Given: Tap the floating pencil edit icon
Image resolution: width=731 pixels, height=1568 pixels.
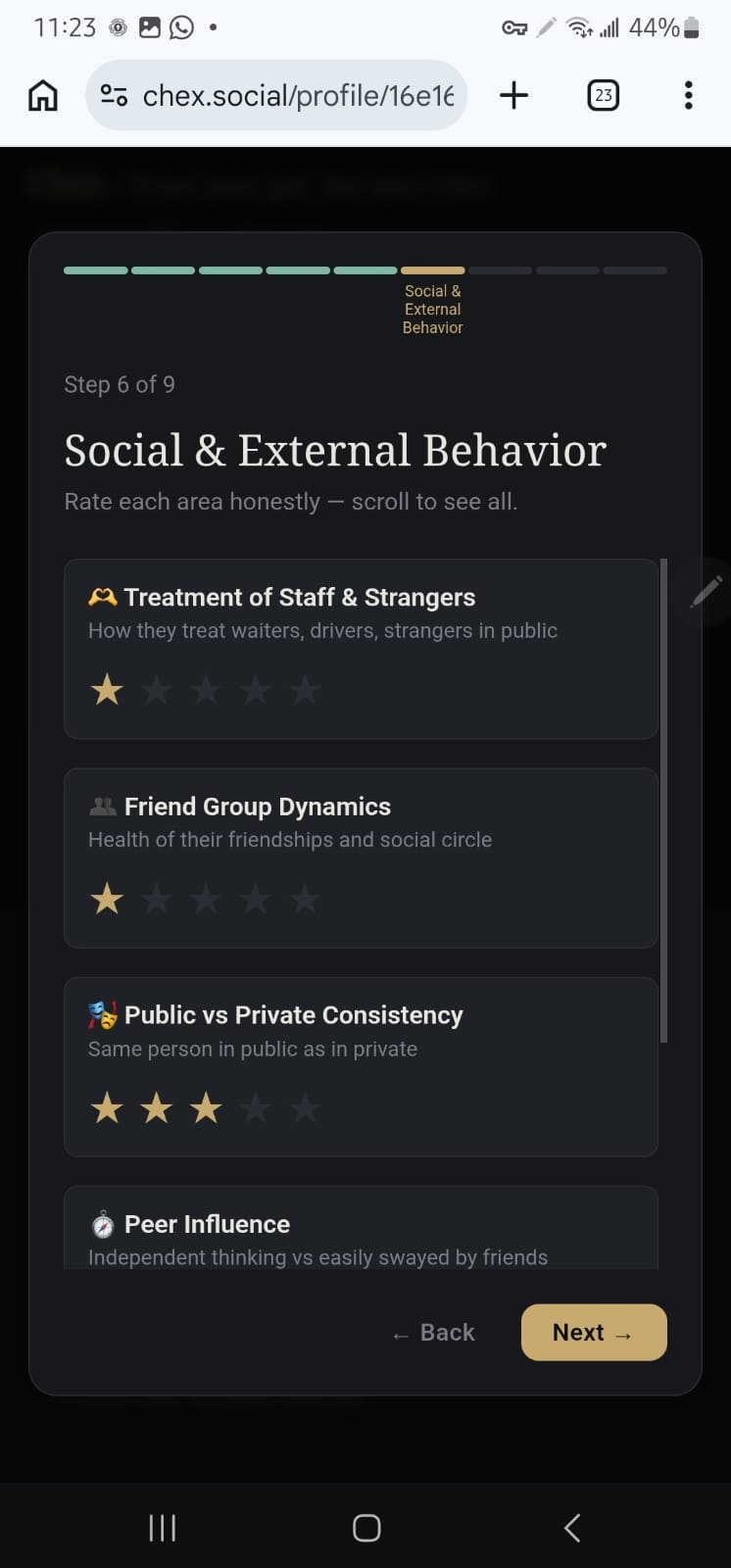Looking at the screenshot, I should [706, 591].
